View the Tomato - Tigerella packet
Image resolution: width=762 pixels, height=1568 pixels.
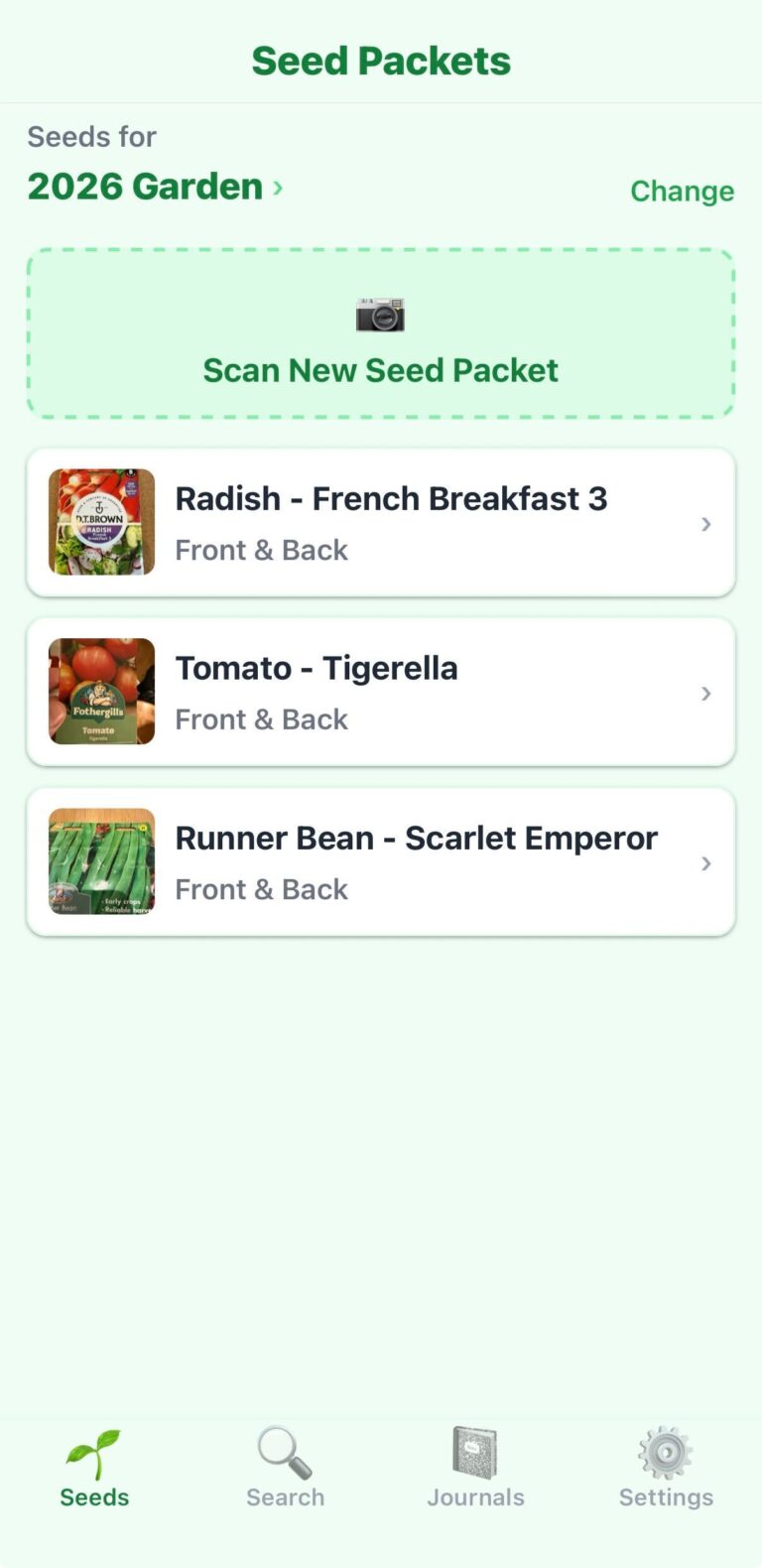[381, 693]
